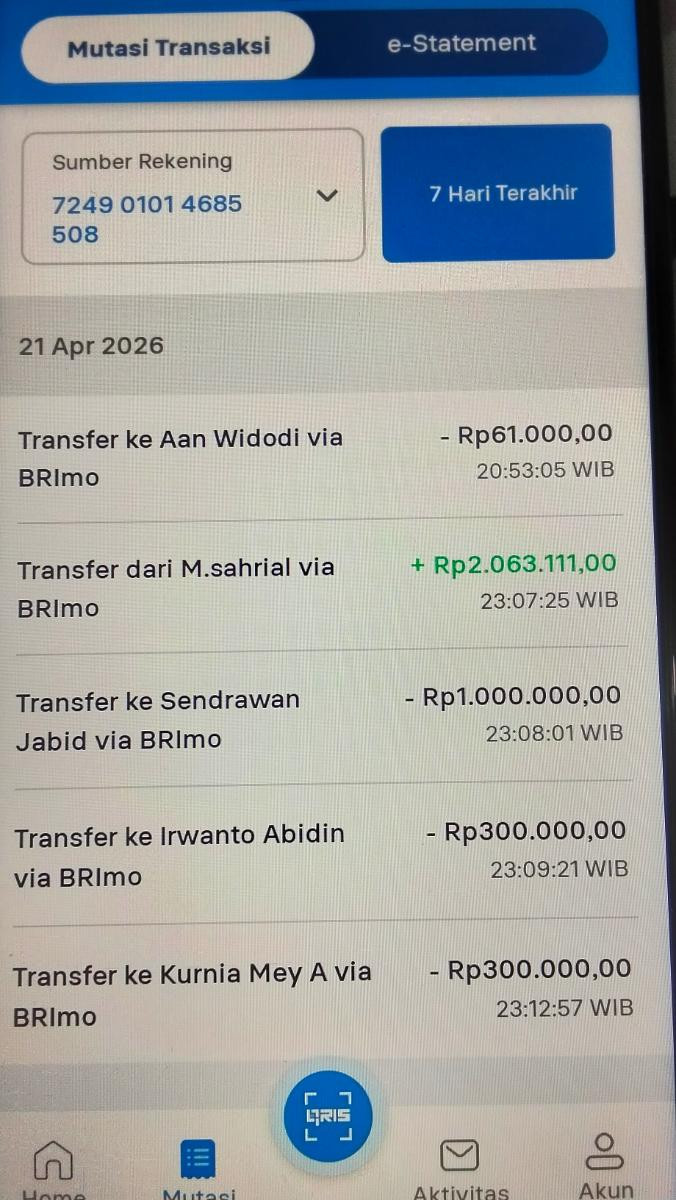Expand the Sumber Rekening account dropdown
The image size is (676, 1200).
click(326, 196)
